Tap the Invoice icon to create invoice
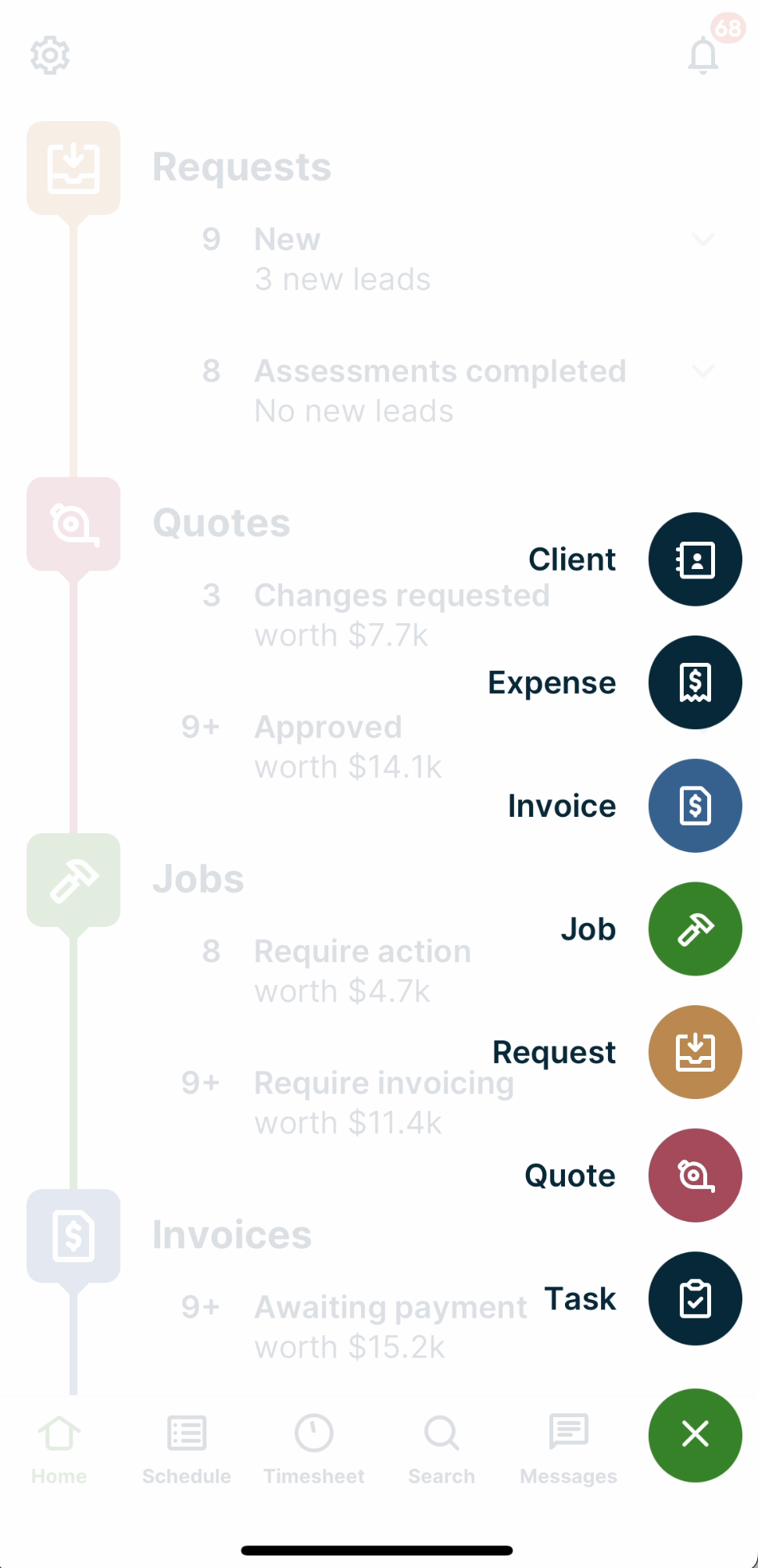This screenshot has width=758, height=1568. pyautogui.click(x=695, y=805)
